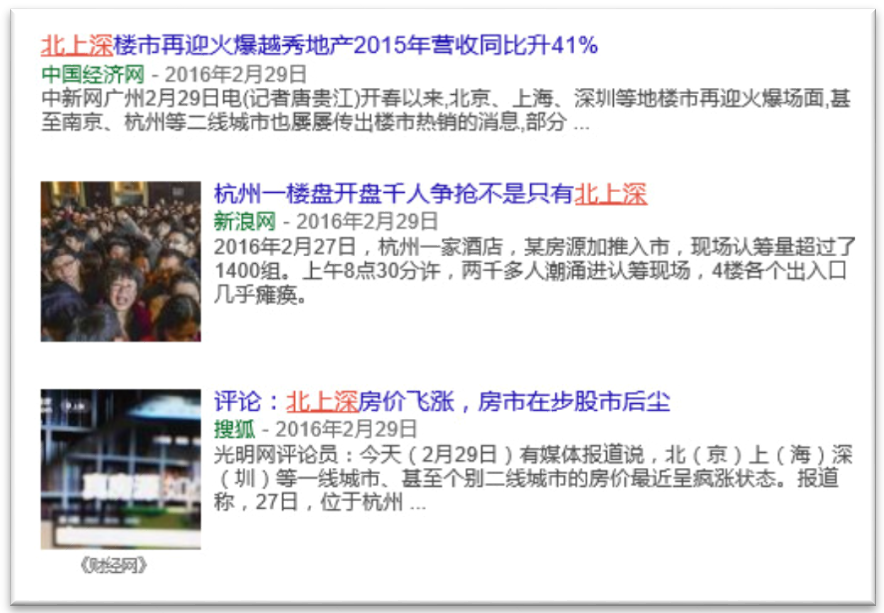Tap the crowd photo beside the 新浪网 result

[x=121, y=261]
